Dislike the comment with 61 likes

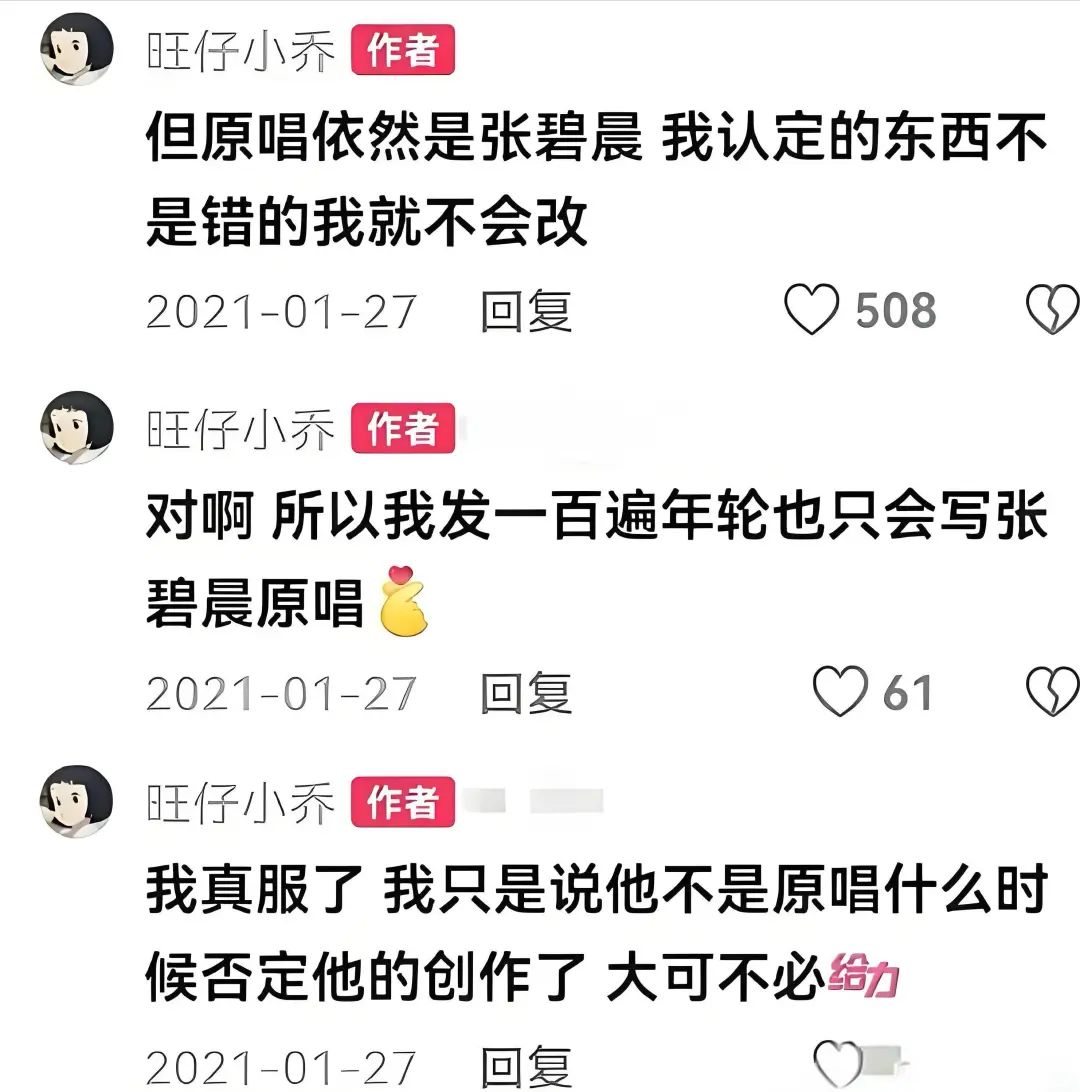tap(1053, 693)
